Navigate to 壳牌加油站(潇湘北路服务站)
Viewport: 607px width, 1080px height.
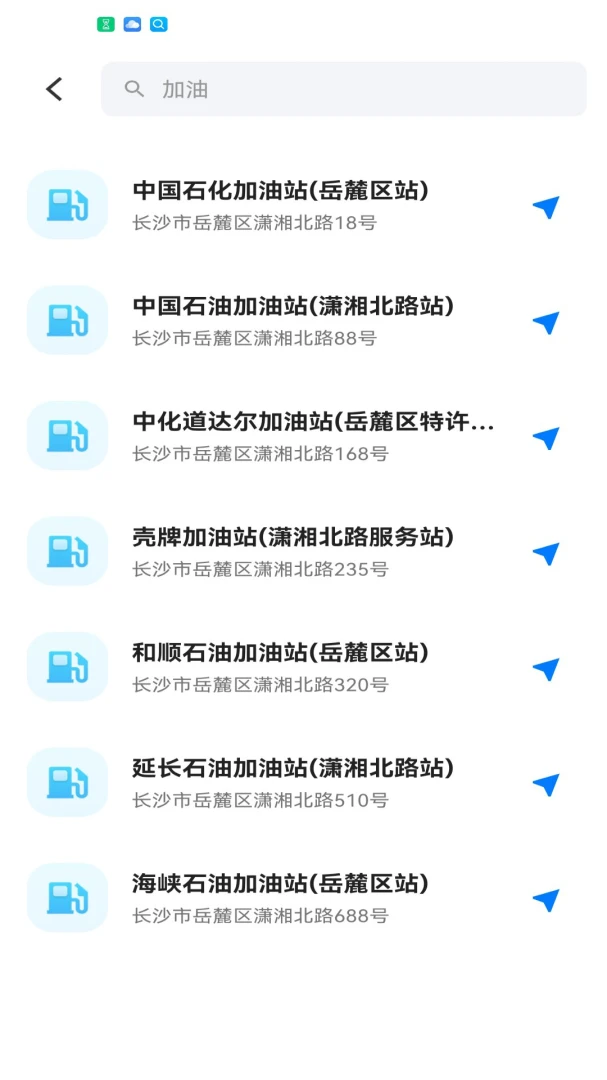(546, 553)
